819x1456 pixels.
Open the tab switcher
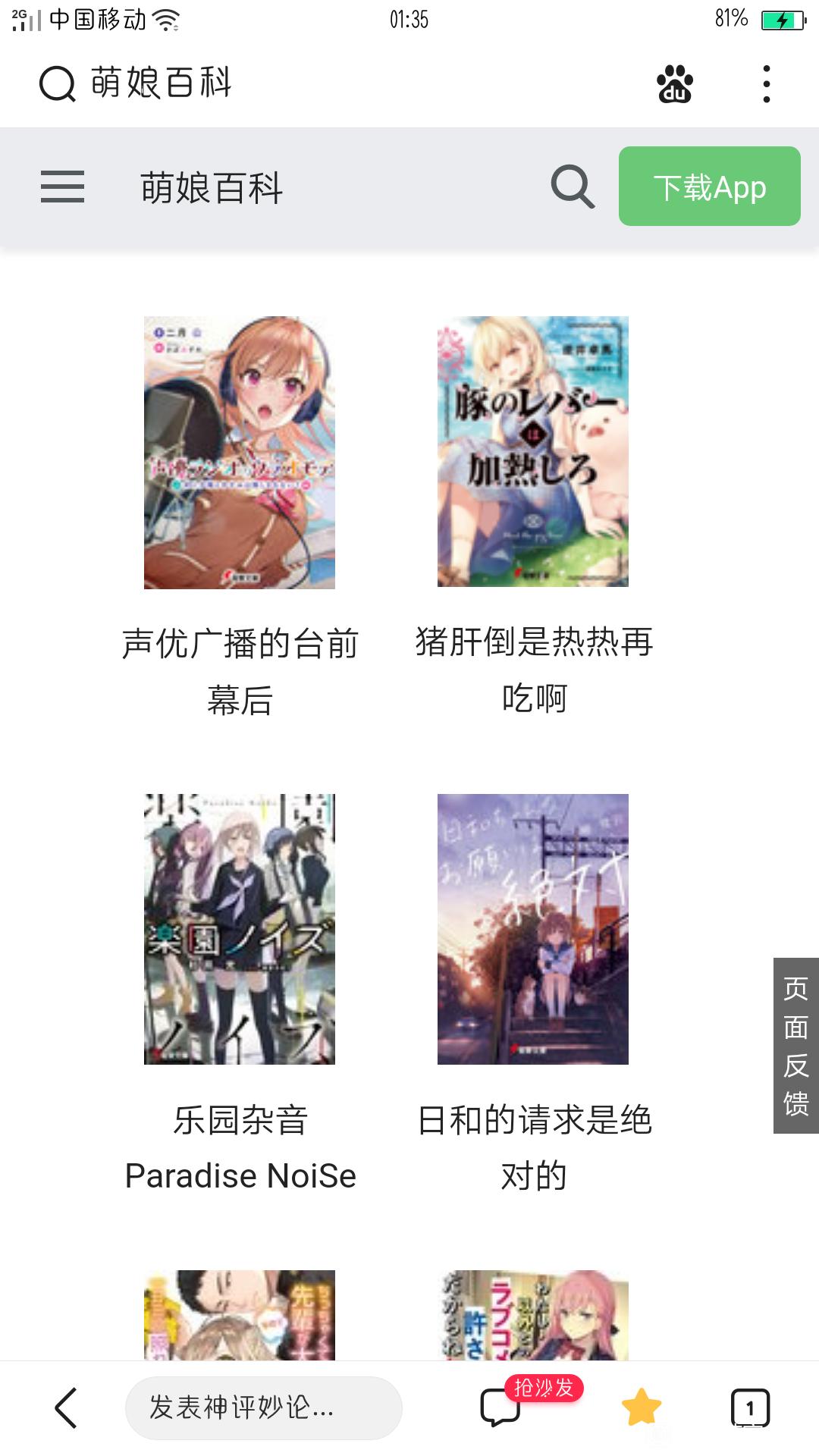(750, 1408)
